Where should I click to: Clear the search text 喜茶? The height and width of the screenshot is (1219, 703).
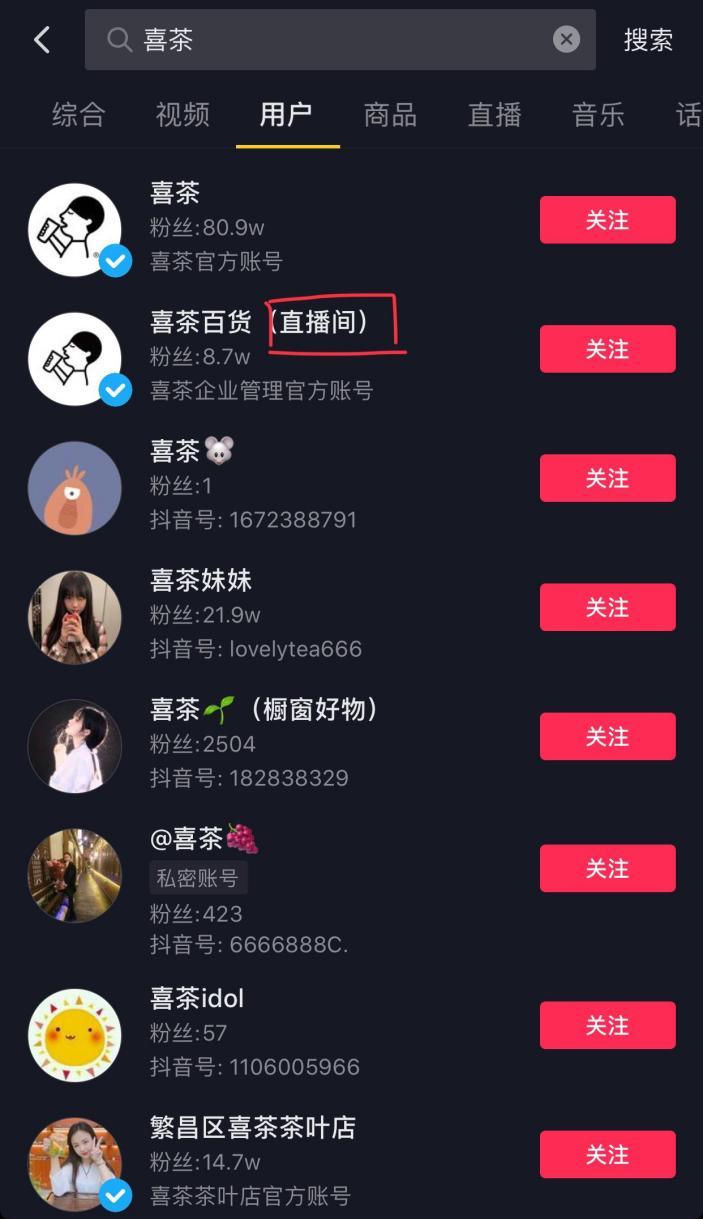[x=566, y=40]
